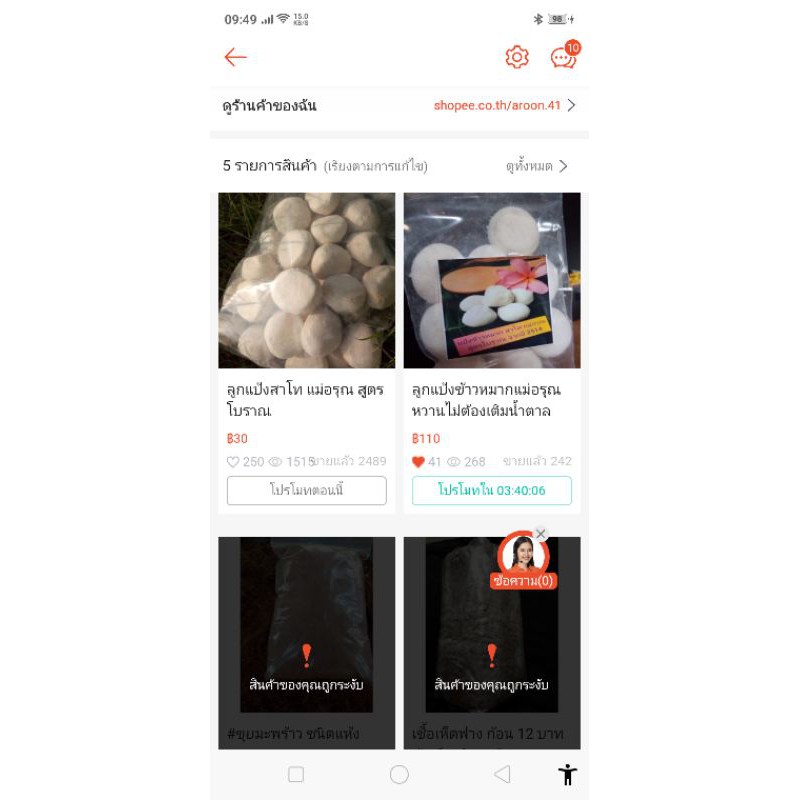The width and height of the screenshot is (800, 800).
Task: Tap โปรโมทใน countdown button for ฿110 product
Action: 492,490
